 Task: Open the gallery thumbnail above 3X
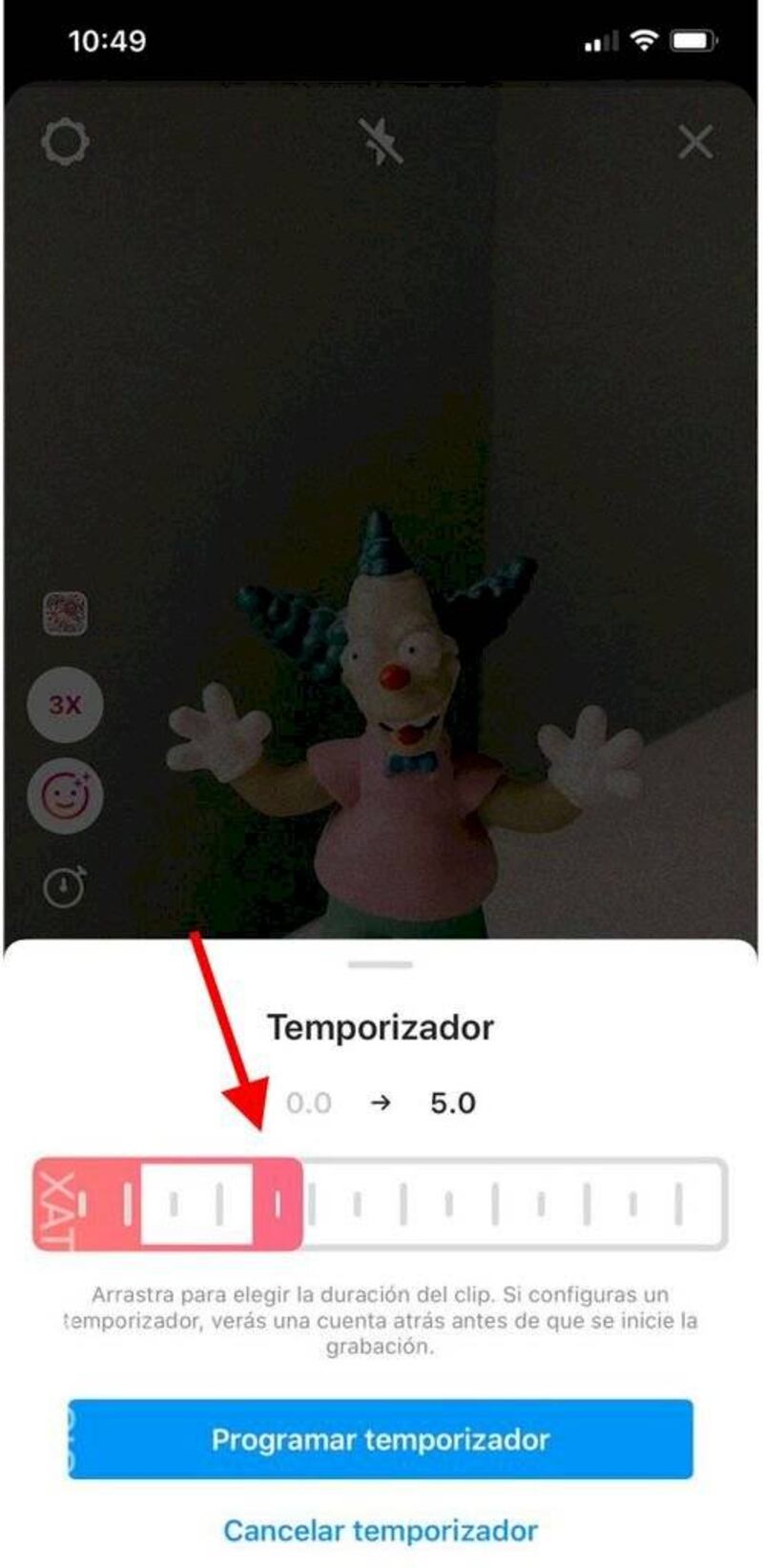(65, 613)
